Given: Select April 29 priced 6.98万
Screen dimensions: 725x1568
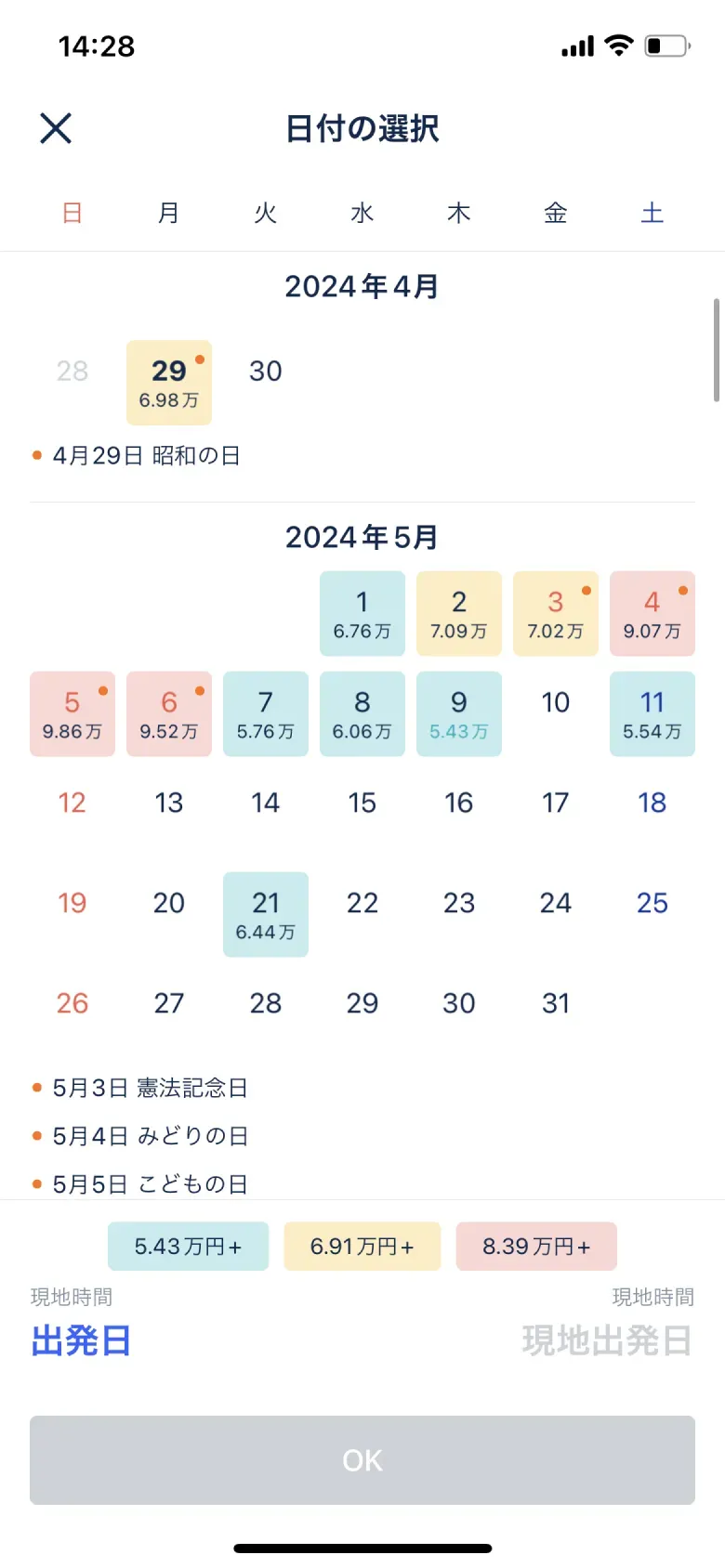Looking at the screenshot, I should coord(169,382).
